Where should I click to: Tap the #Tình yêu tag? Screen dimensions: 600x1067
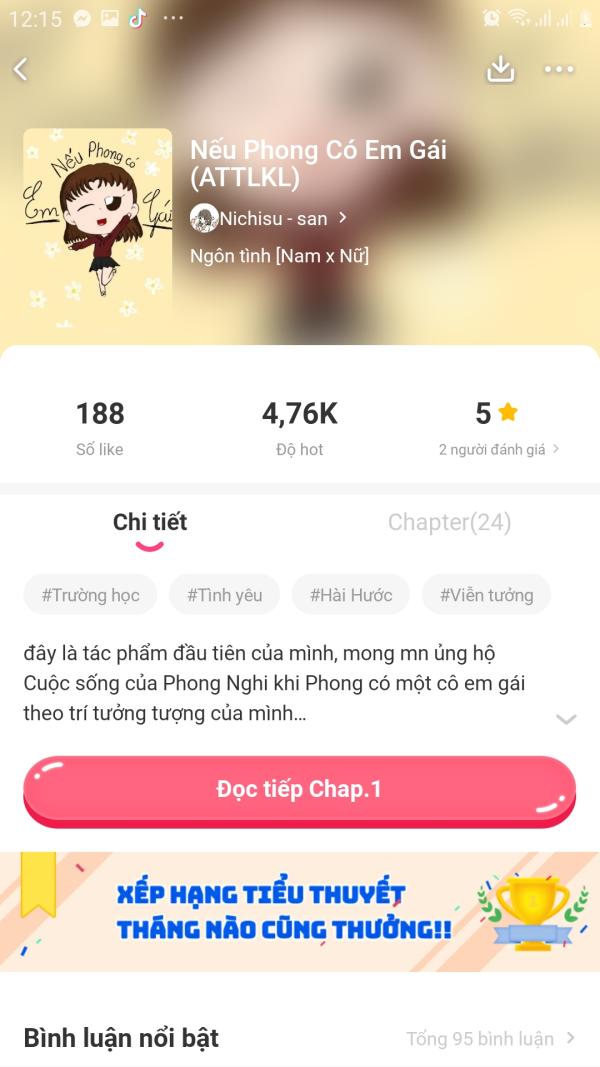click(x=224, y=595)
